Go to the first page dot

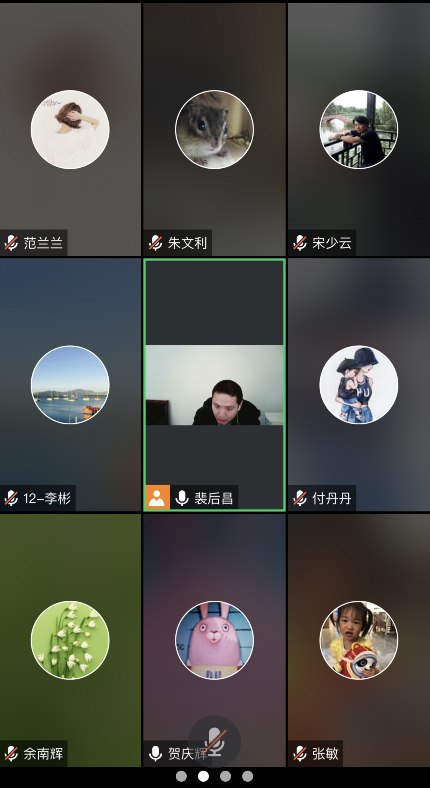point(181,776)
